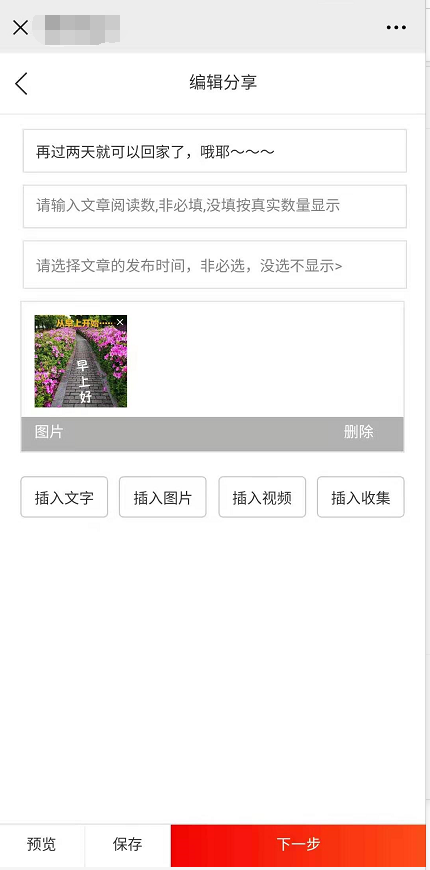
Task: Close the web page with X icon
Action: pyautogui.click(x=21, y=27)
